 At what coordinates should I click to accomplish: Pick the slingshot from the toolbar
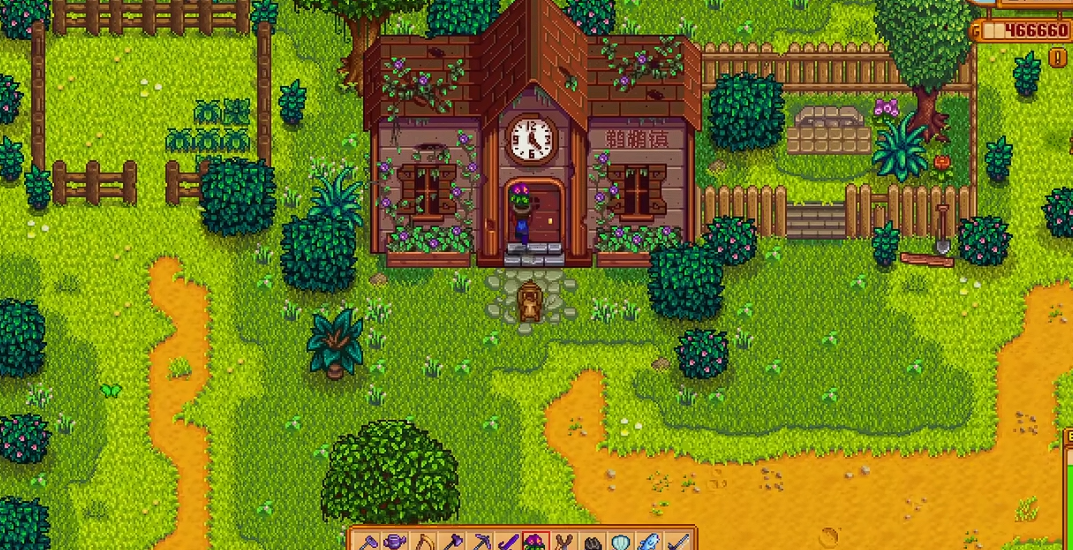(563, 542)
